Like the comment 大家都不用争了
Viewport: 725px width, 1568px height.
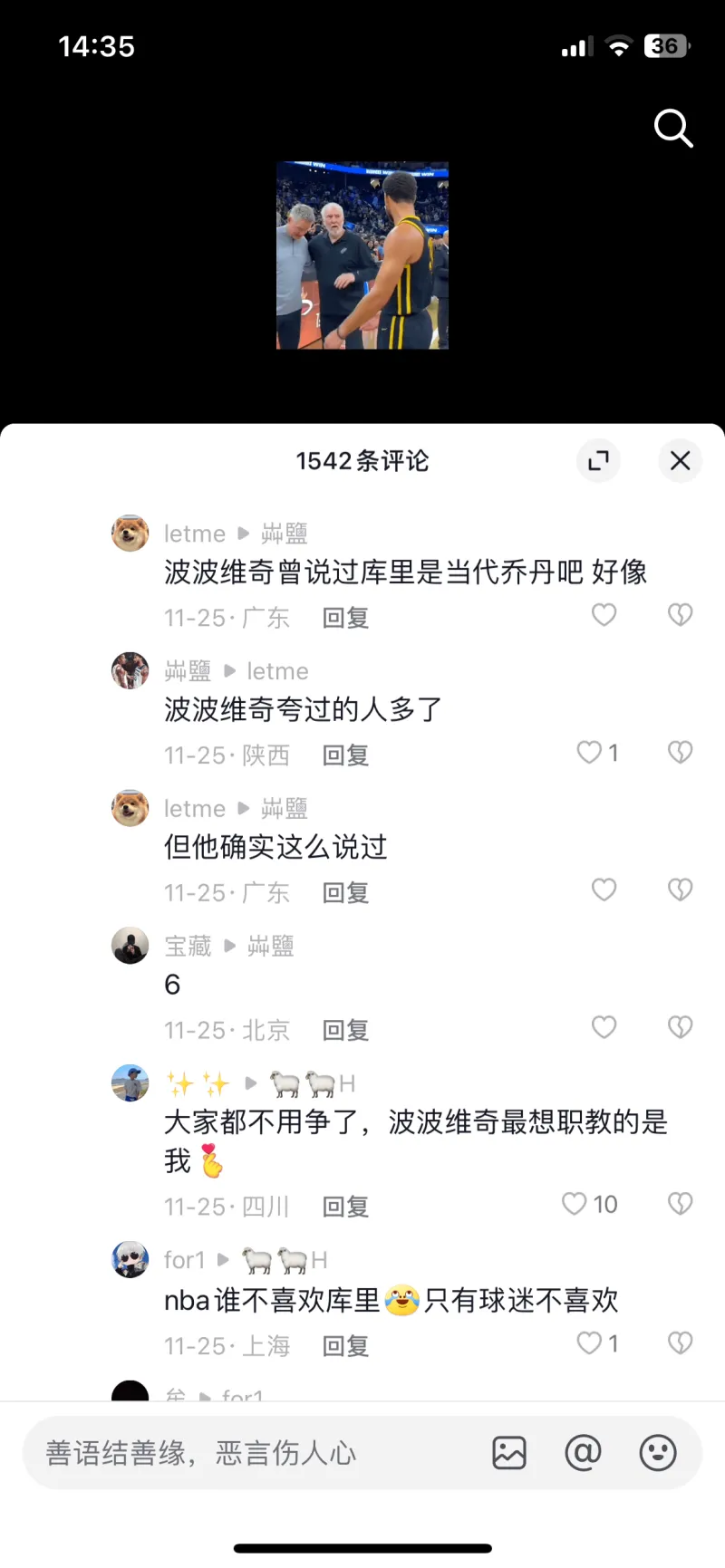(575, 1204)
